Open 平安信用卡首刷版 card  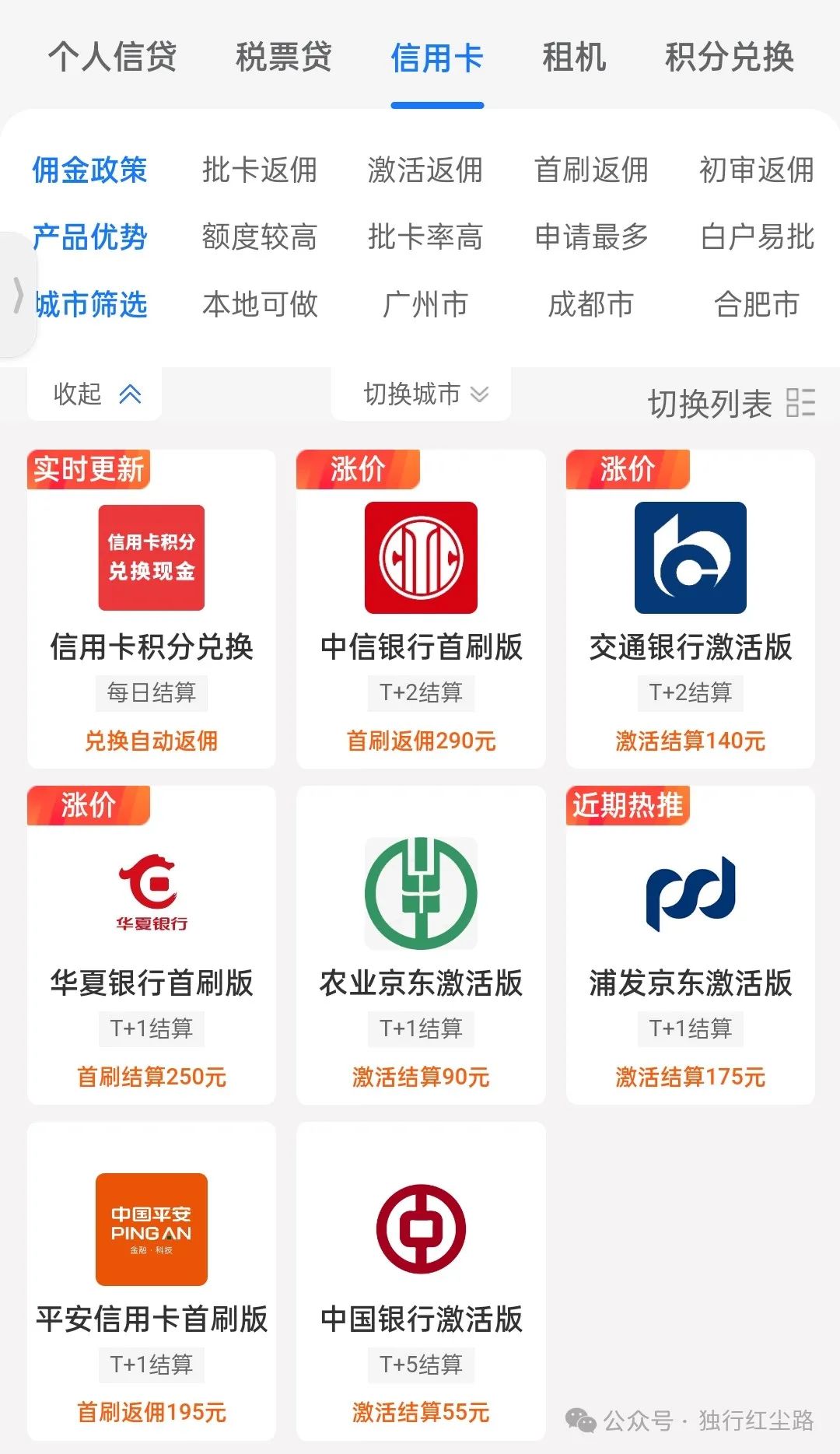[x=152, y=1281]
